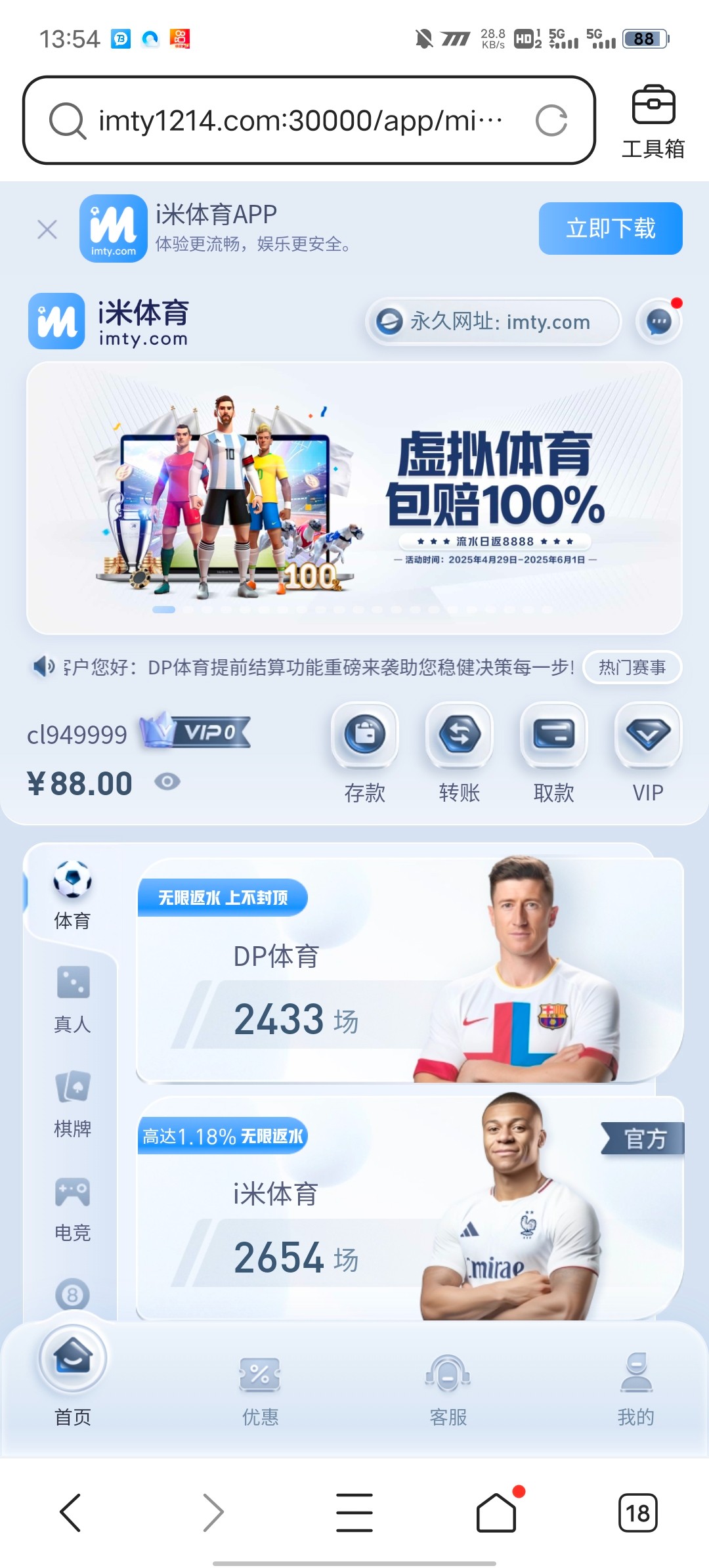Select the 棋牌 category
This screenshot has height=1568, width=709.
[72, 1104]
